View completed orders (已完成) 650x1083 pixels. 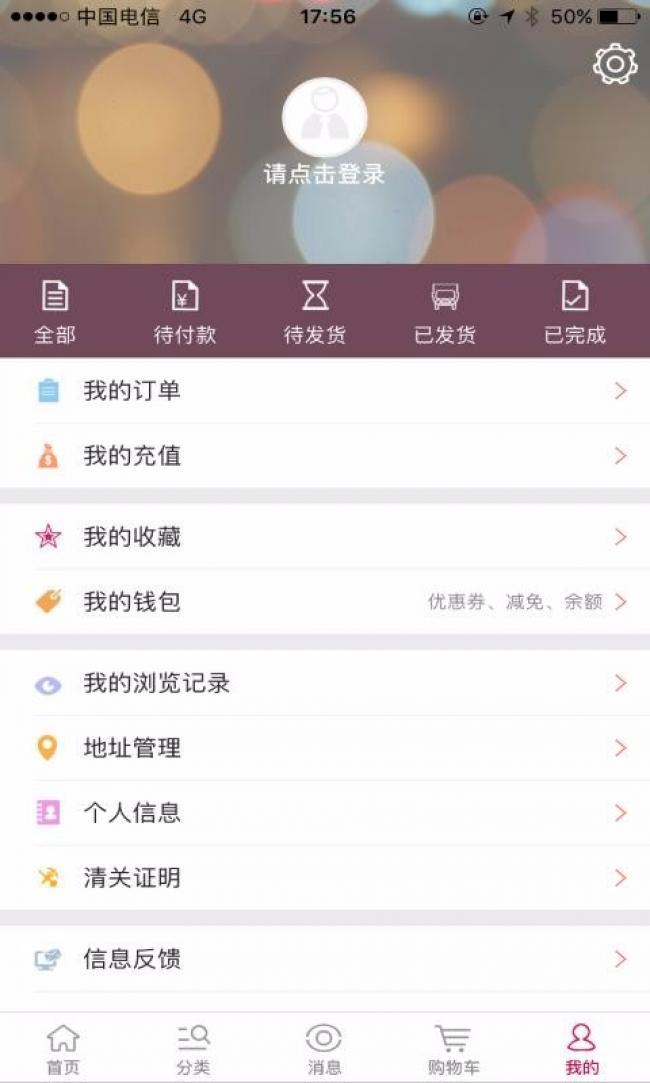pos(575,312)
